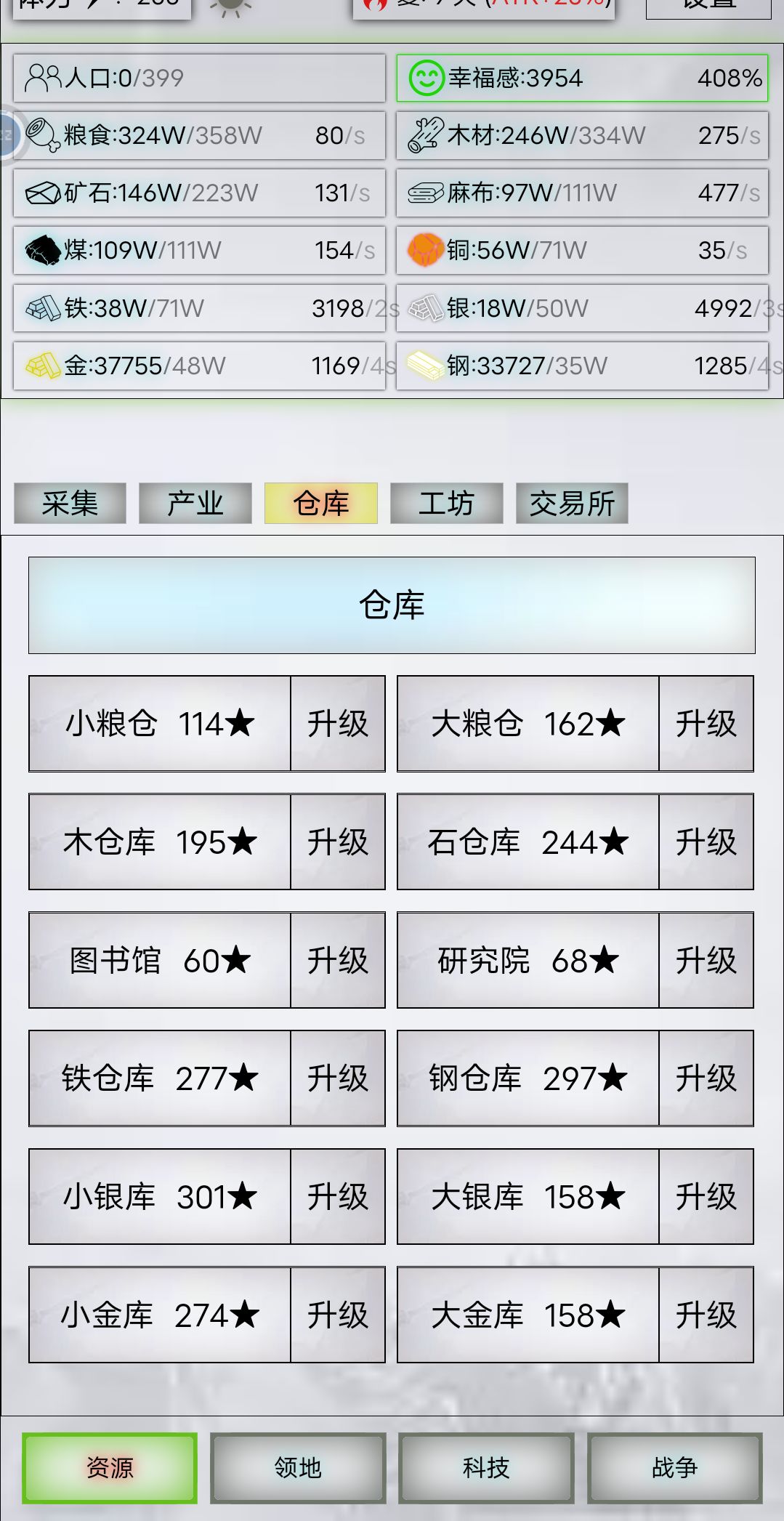The image size is (784, 1521).
Task: Tap 升级 beside 大银库
Action: pos(706,1197)
